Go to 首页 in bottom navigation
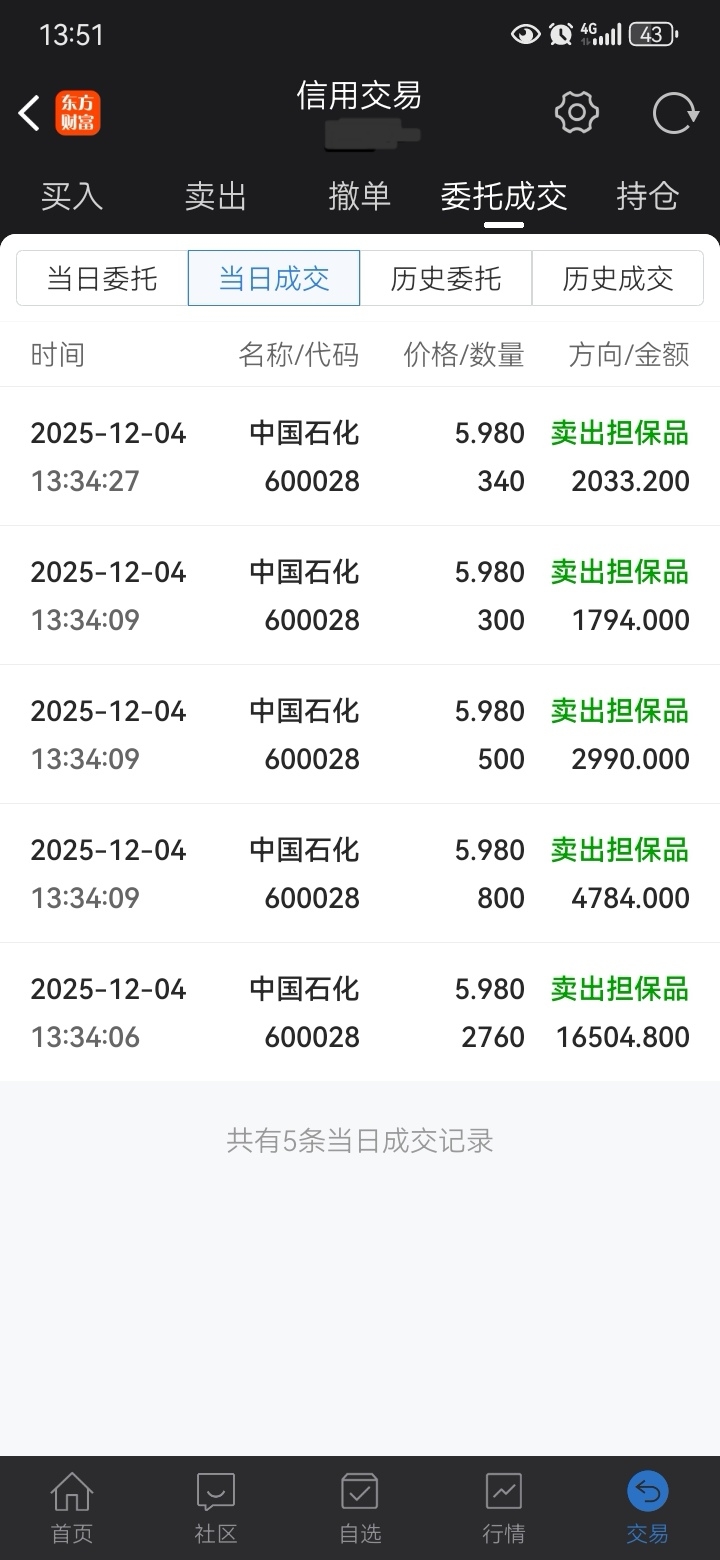 pos(72,1507)
